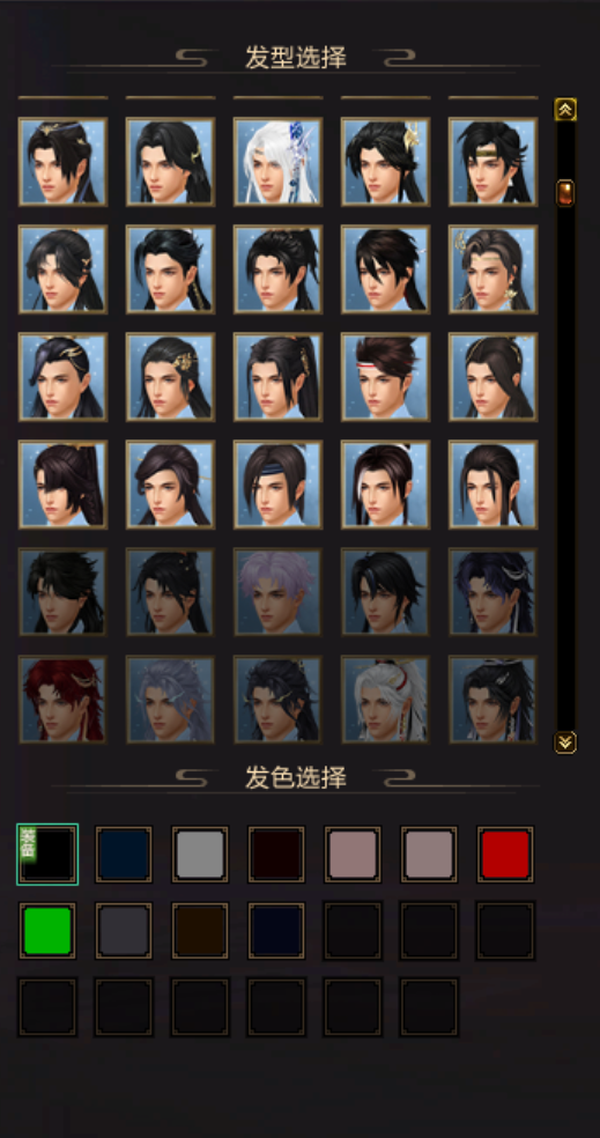The height and width of the screenshot is (1138, 600).
Task: Tap the scroll-up arrow of hairstyle list
Action: pos(565,110)
